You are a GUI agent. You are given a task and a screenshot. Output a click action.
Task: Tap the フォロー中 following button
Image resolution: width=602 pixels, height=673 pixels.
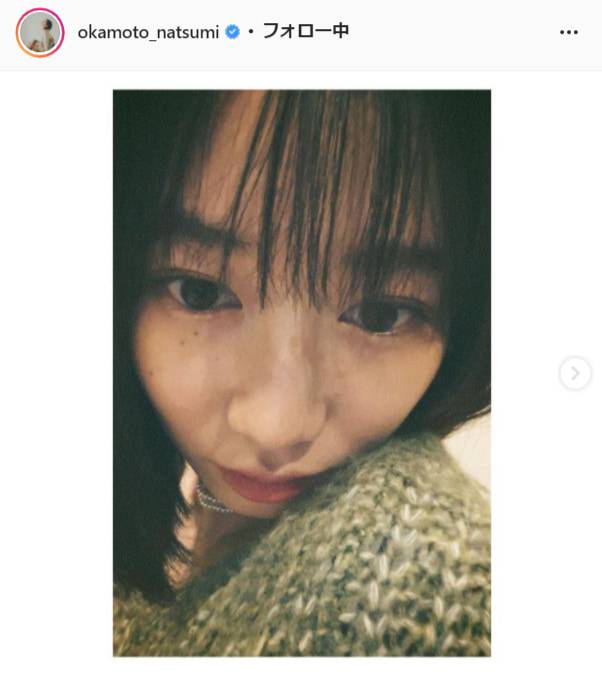305,31
